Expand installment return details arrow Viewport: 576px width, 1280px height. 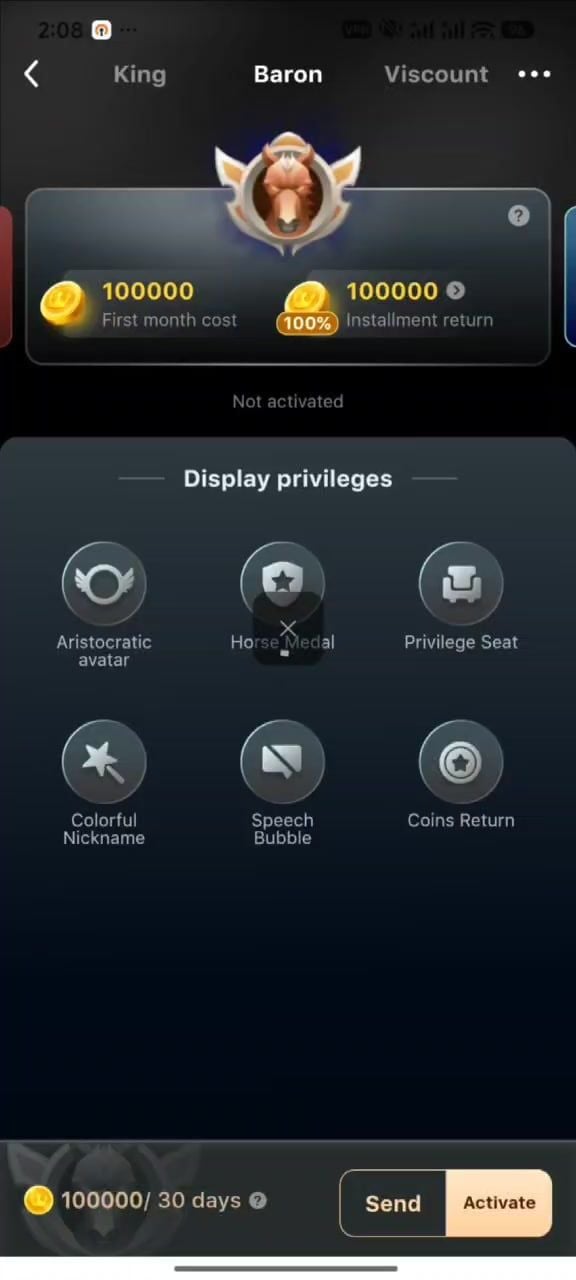pos(456,291)
